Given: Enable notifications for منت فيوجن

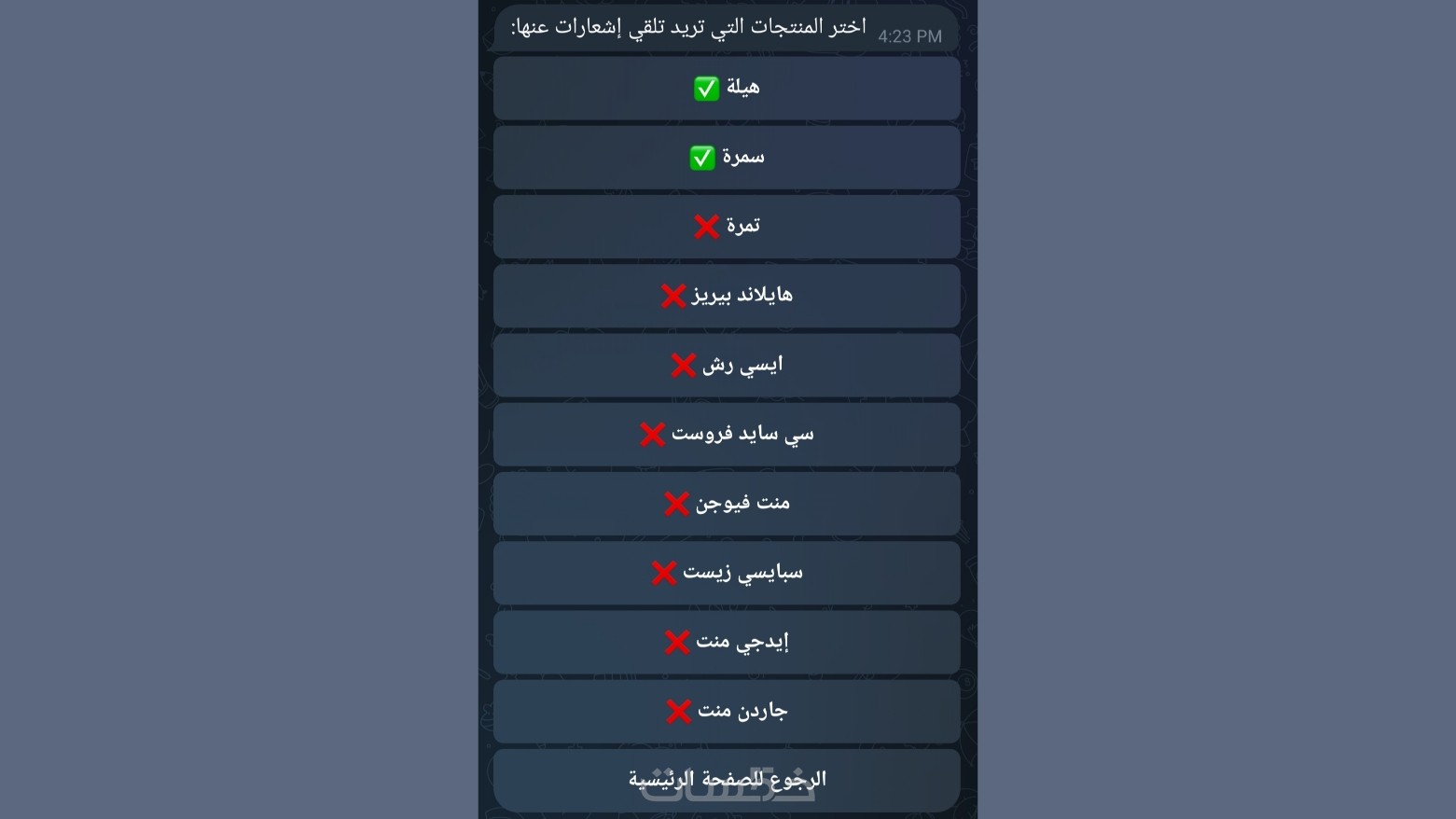Looking at the screenshot, I should coord(727,503).
